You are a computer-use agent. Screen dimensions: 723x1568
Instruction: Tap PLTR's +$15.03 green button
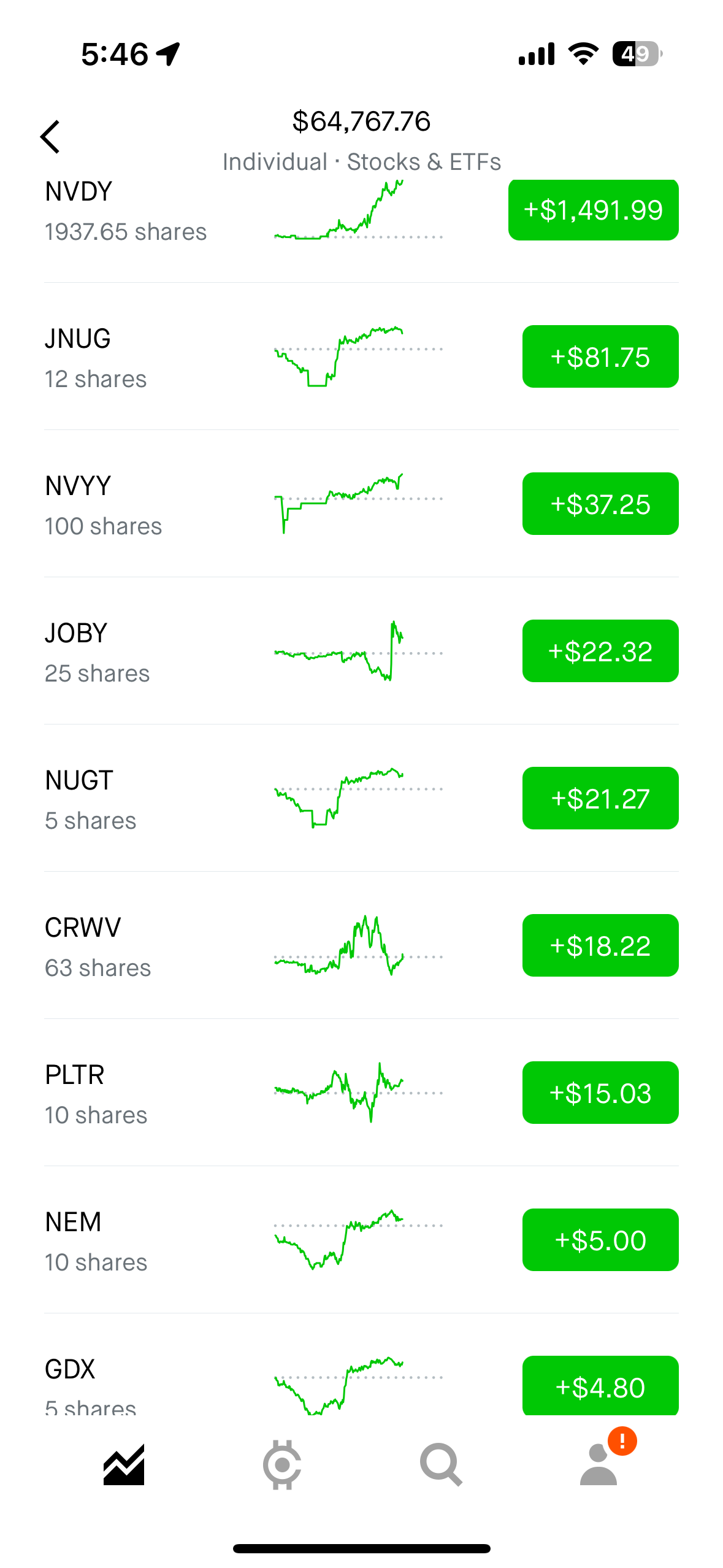600,1093
